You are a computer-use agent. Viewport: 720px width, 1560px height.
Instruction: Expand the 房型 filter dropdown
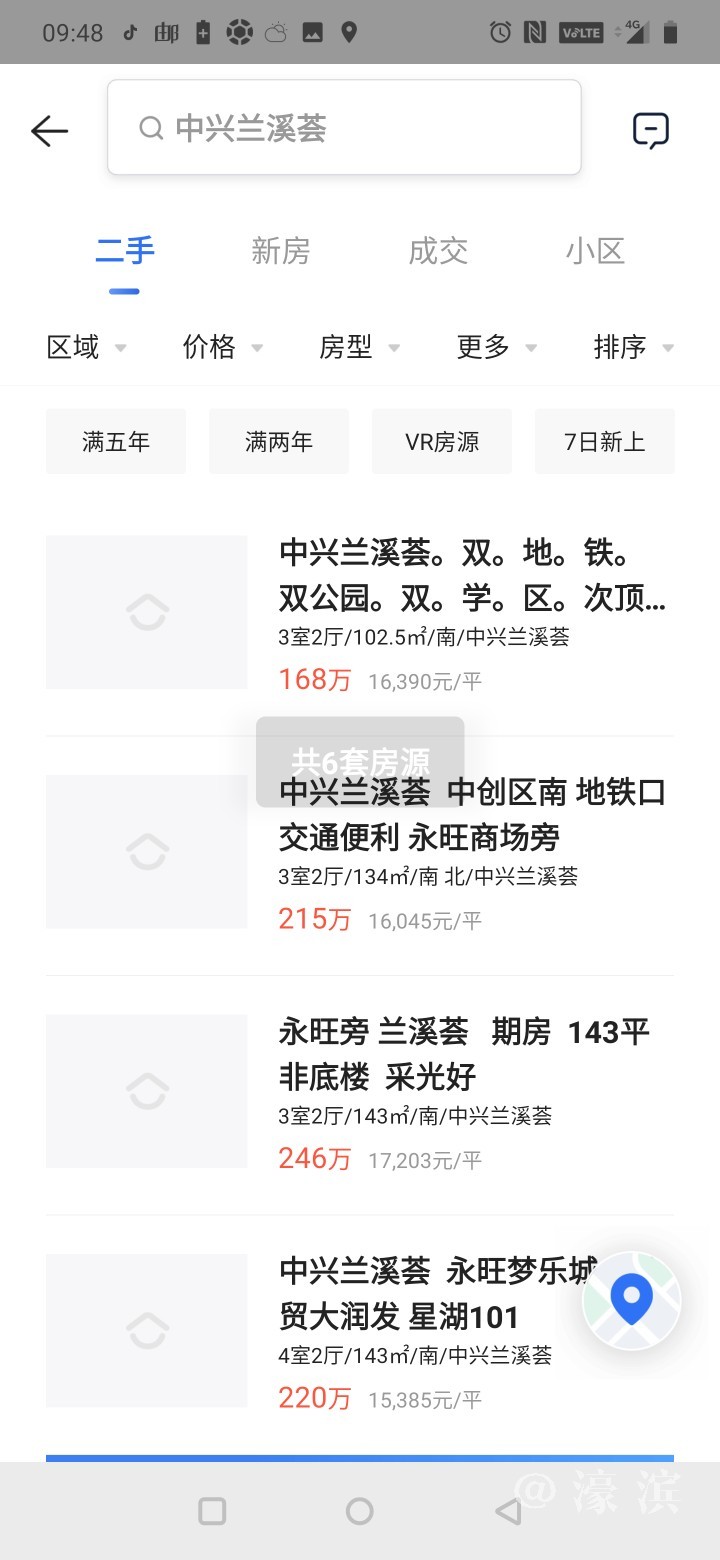(x=359, y=347)
